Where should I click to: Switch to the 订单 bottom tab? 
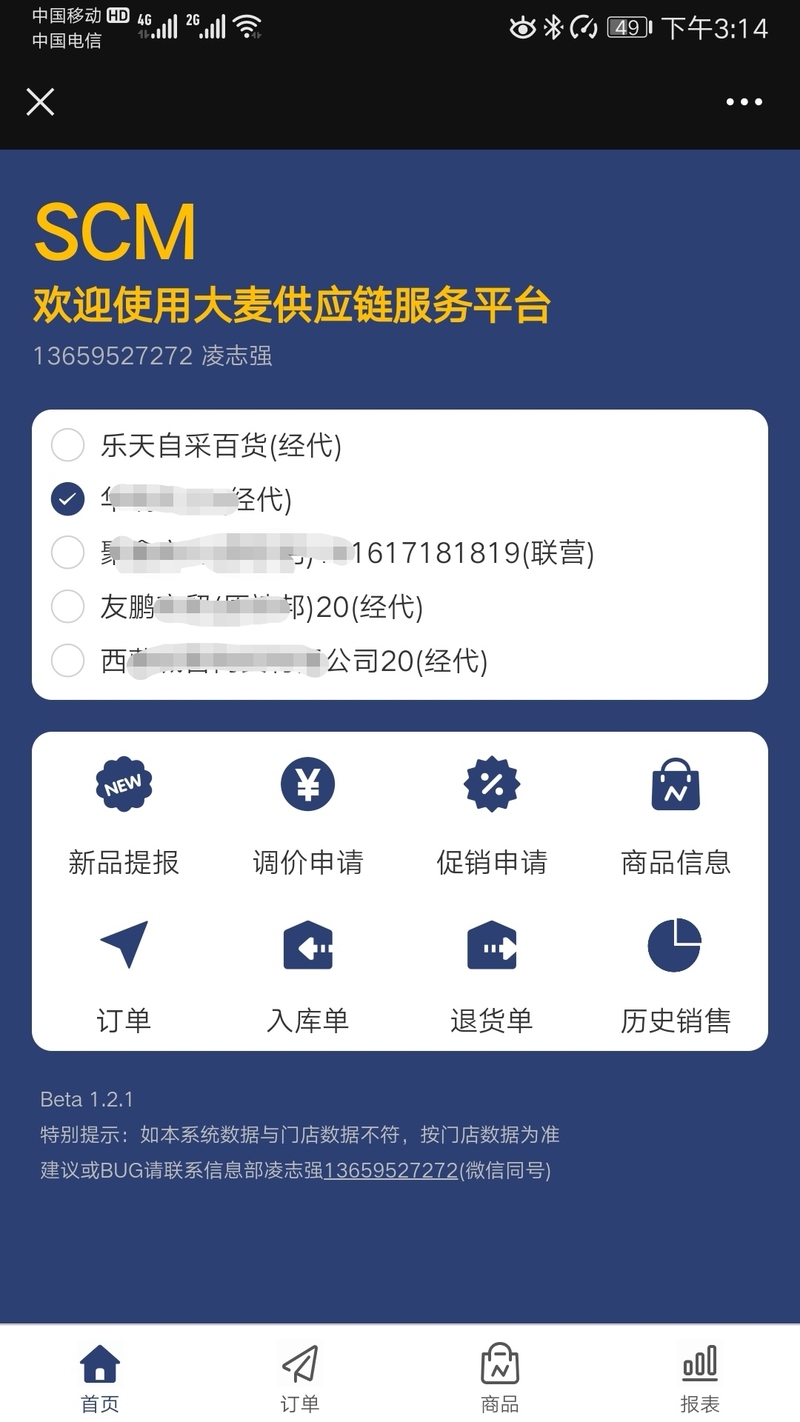coord(300,1378)
